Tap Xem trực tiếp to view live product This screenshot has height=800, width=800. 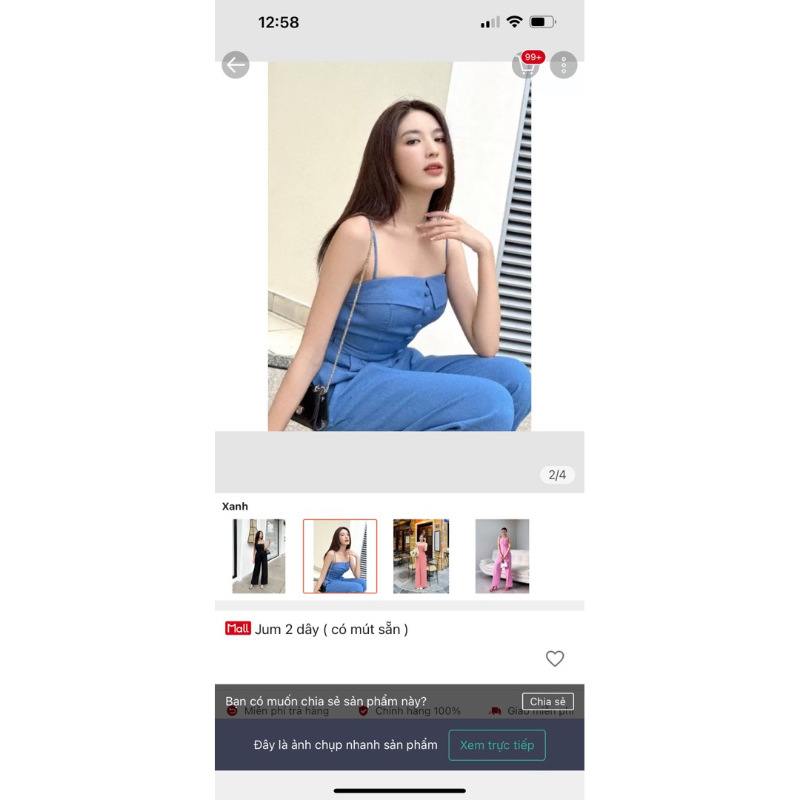tap(497, 745)
